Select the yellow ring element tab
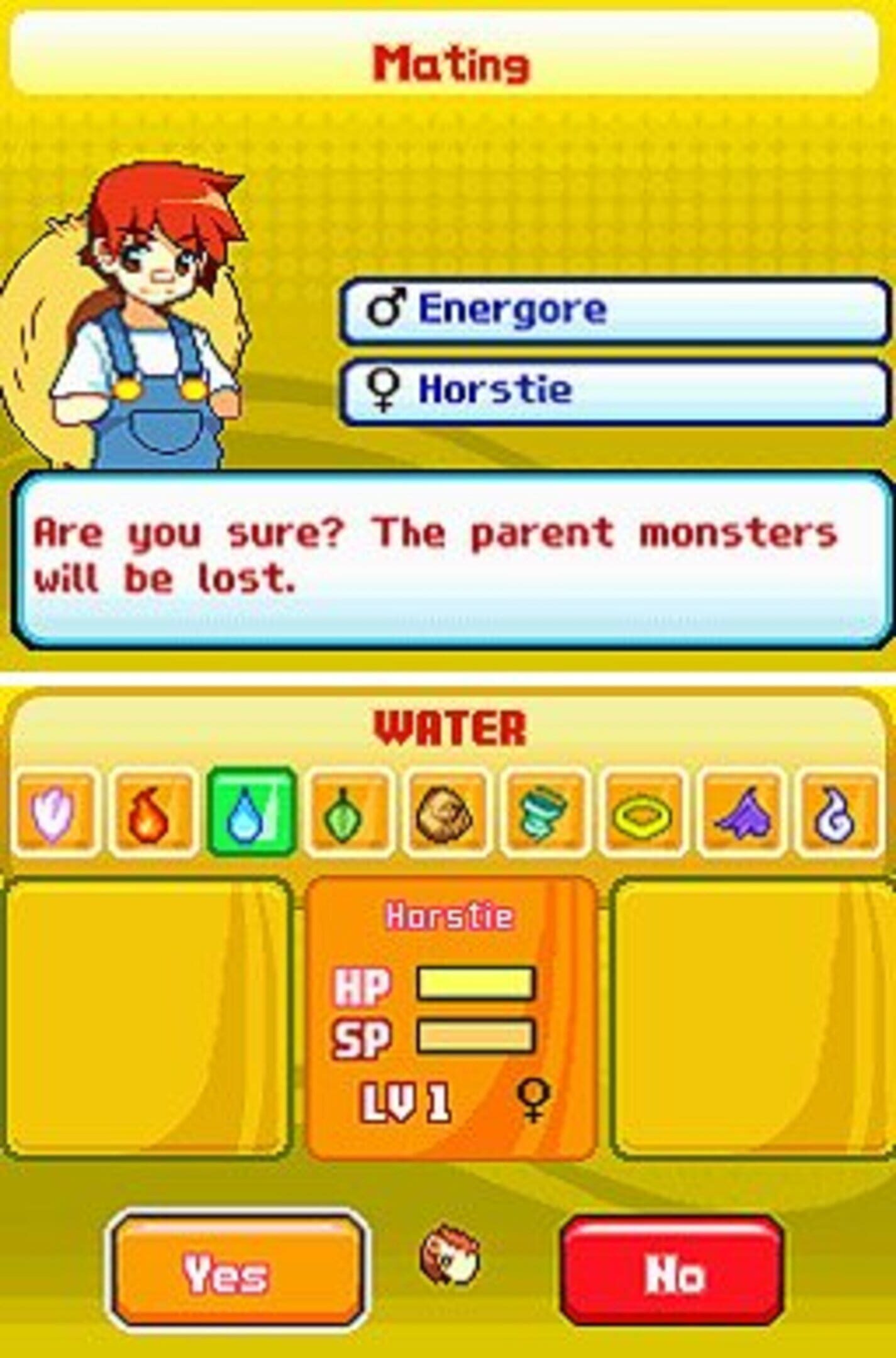This screenshot has width=896, height=1358. [x=643, y=812]
